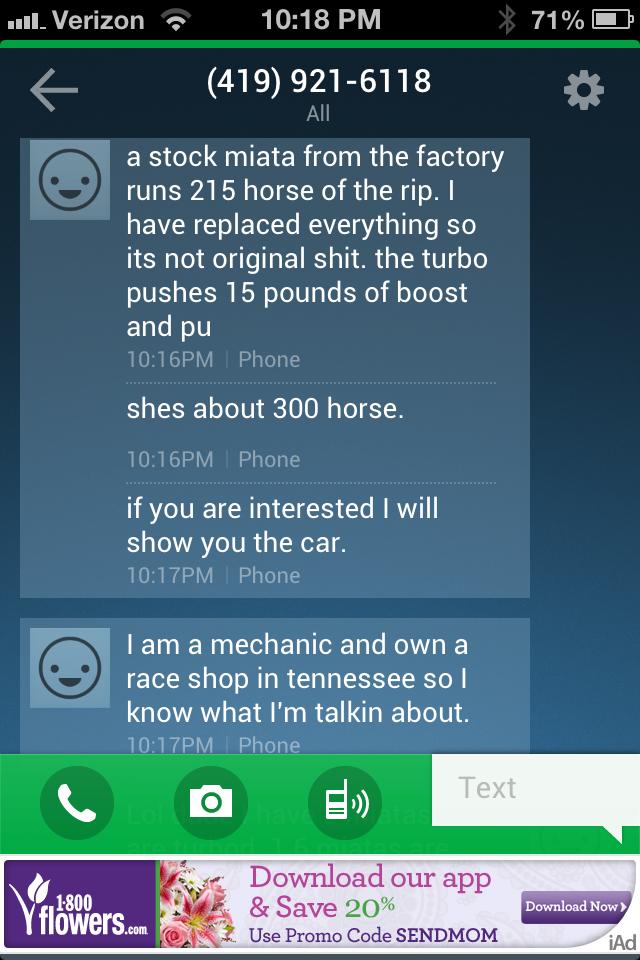This screenshot has width=640, height=960.
Task: Open the 1-800-Flowers Download Now ad
Action: point(577,906)
